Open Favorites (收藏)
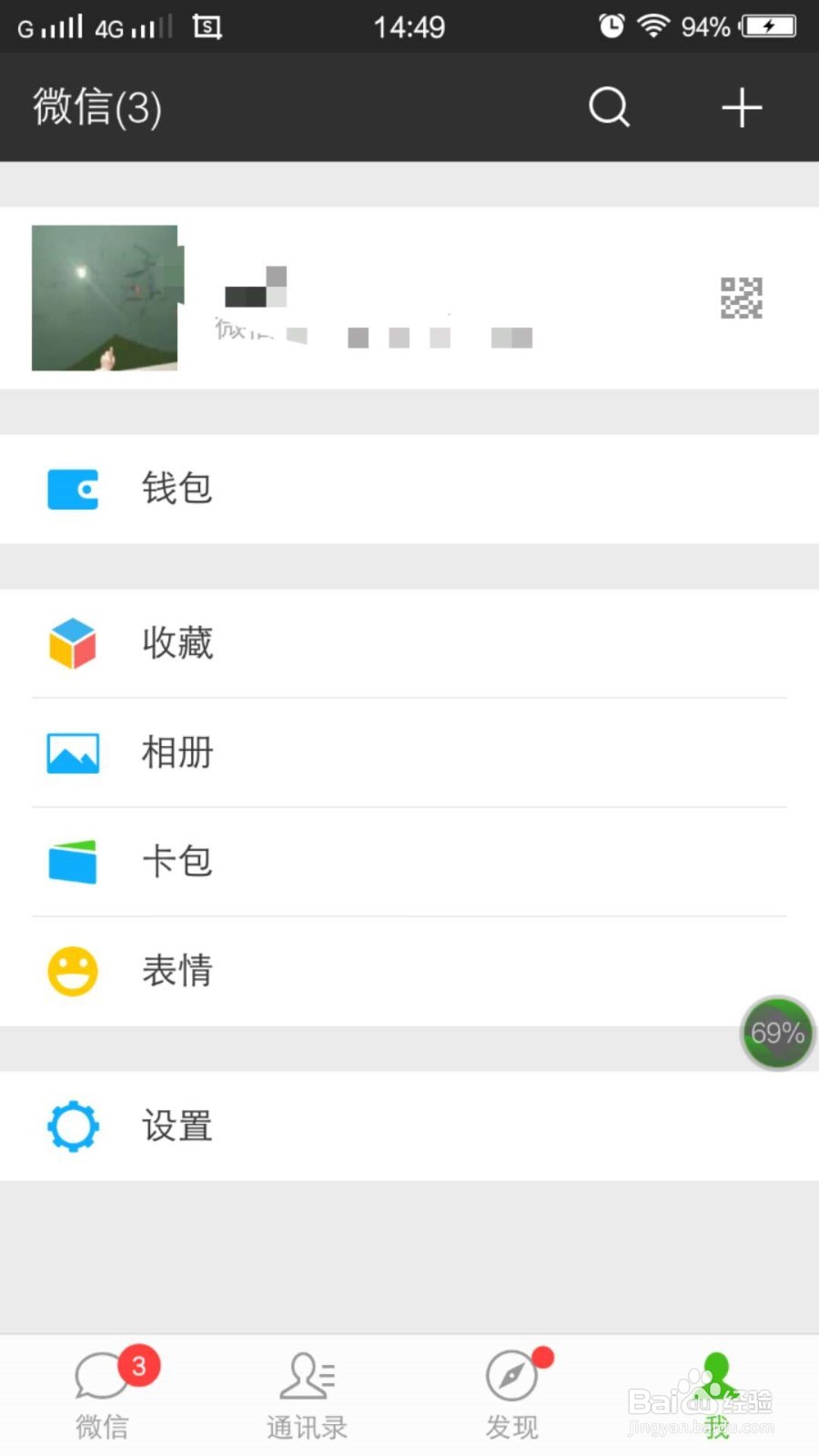819x1456 pixels. [176, 643]
